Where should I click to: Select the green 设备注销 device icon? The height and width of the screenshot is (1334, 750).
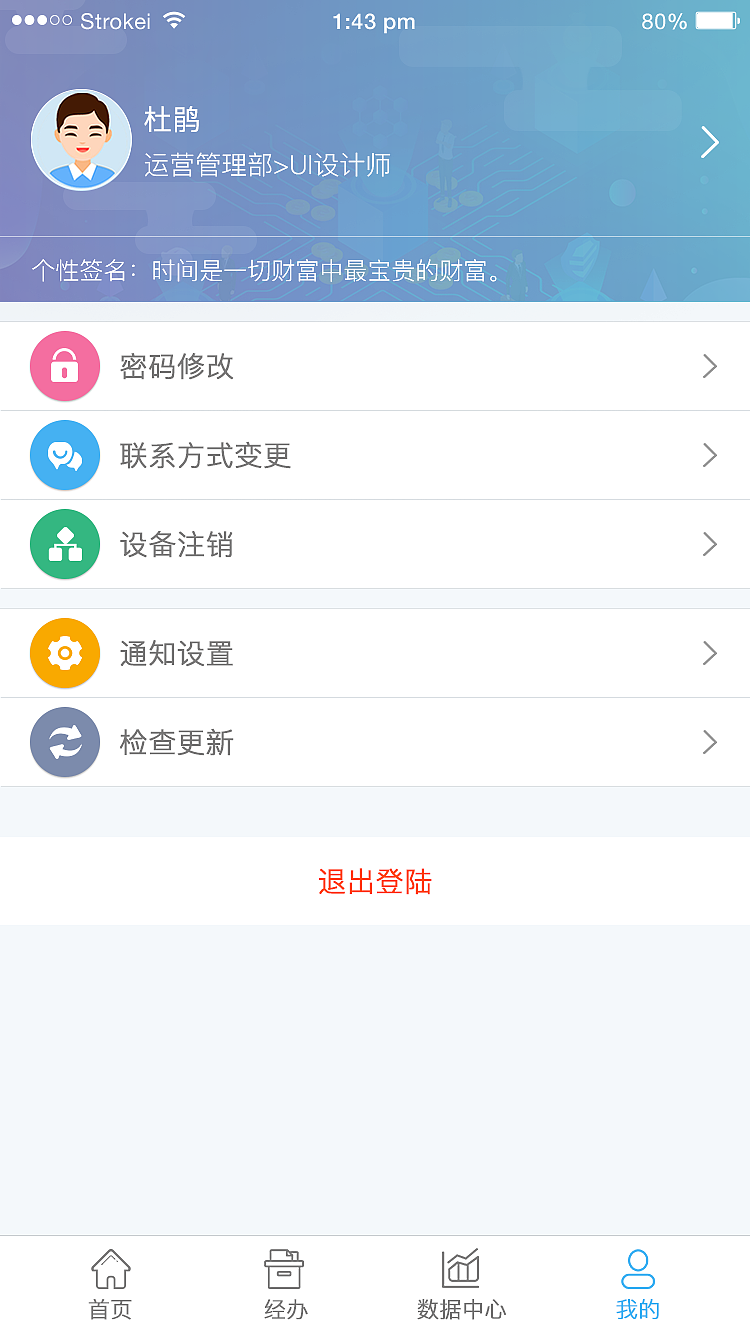65,544
